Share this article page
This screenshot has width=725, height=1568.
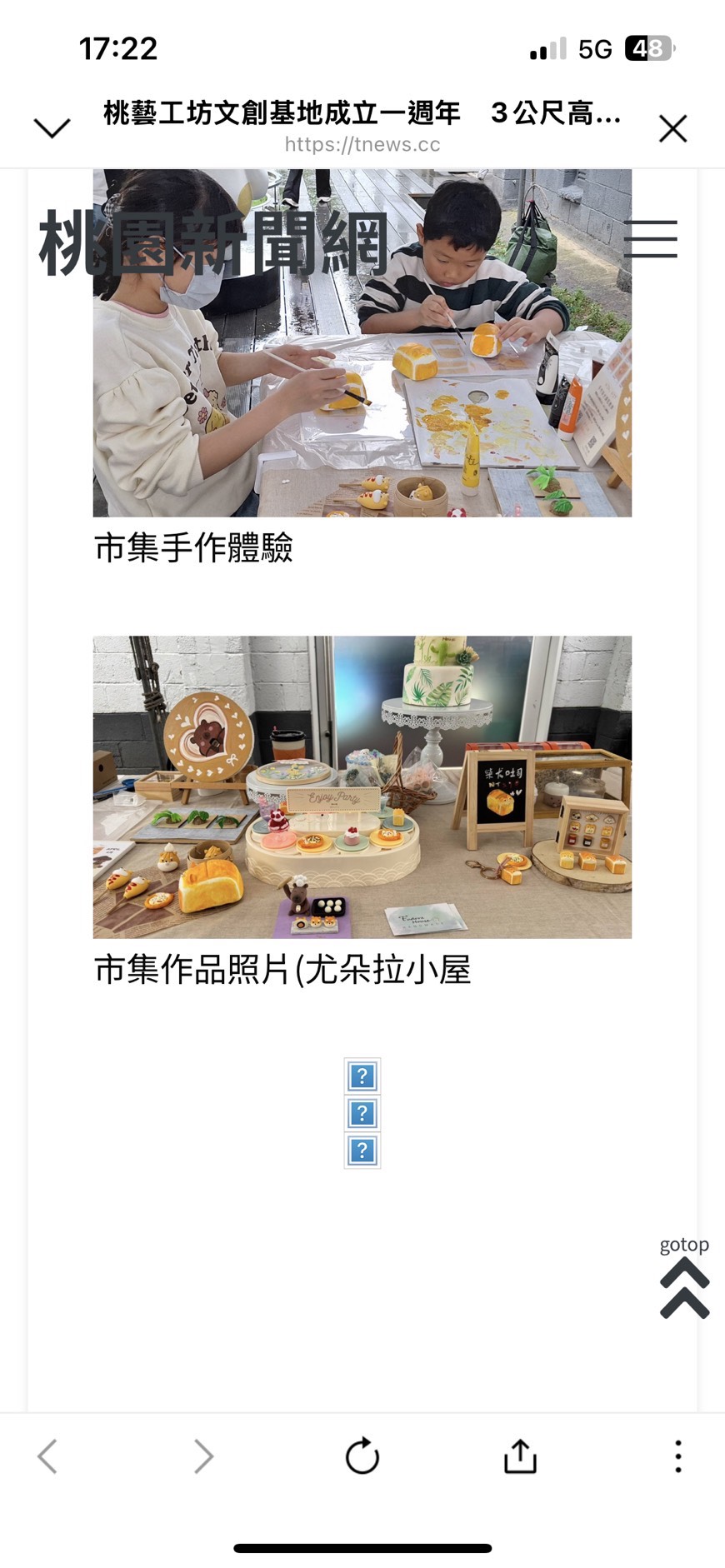click(x=520, y=1456)
